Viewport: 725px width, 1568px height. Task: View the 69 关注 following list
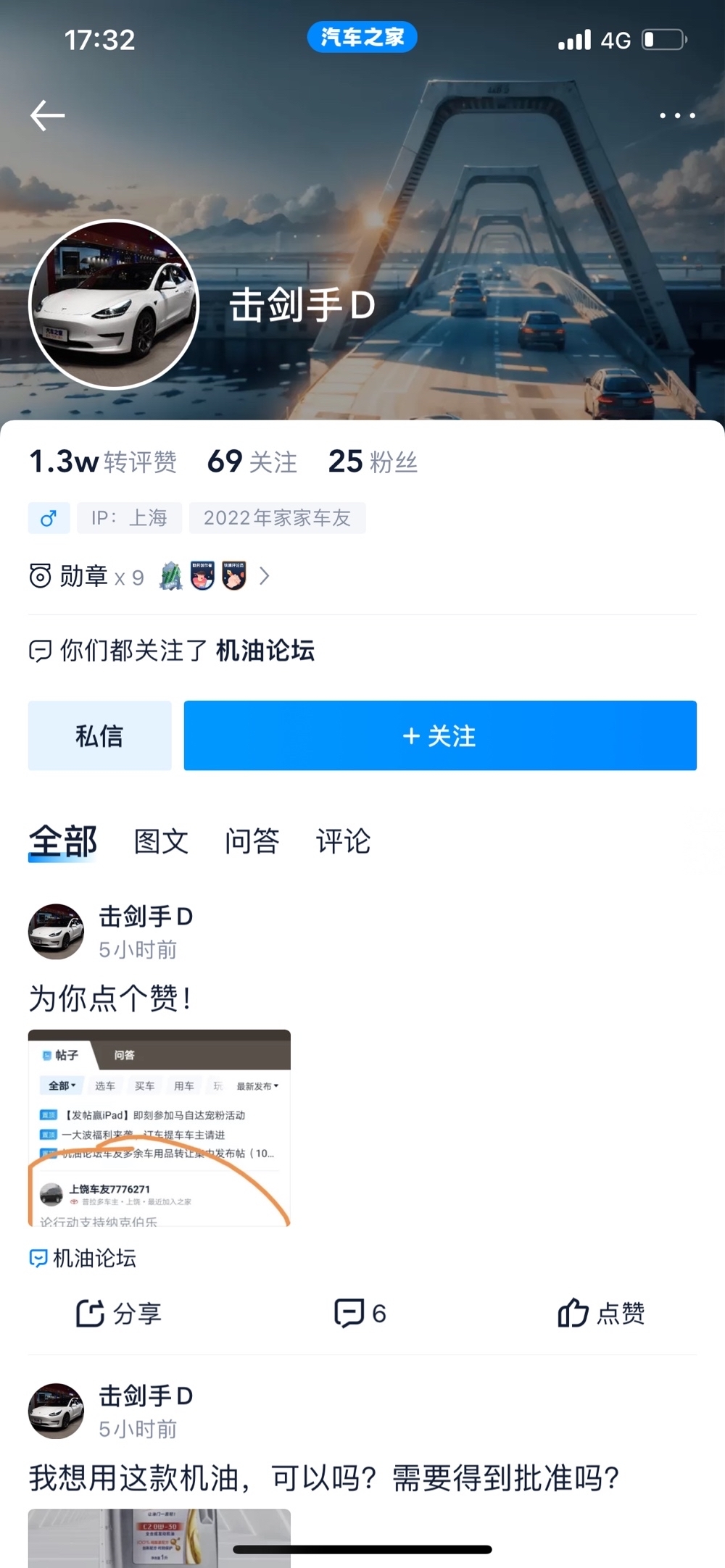pyautogui.click(x=252, y=462)
